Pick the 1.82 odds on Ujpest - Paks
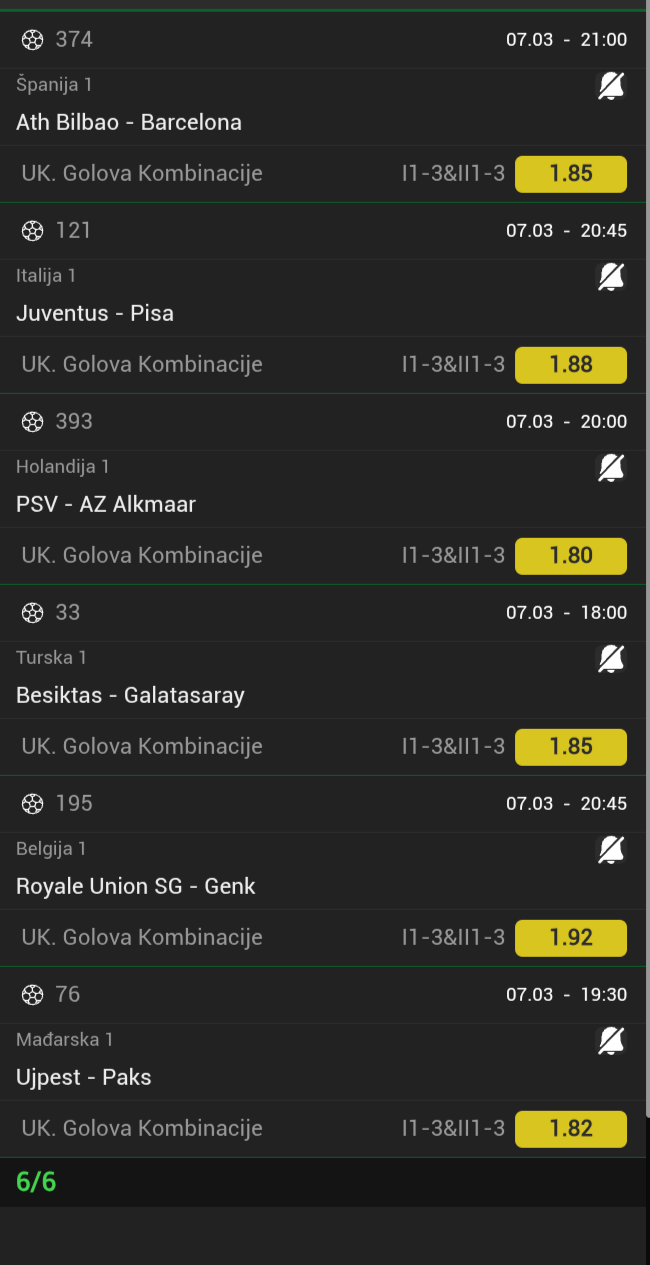 (x=570, y=1129)
